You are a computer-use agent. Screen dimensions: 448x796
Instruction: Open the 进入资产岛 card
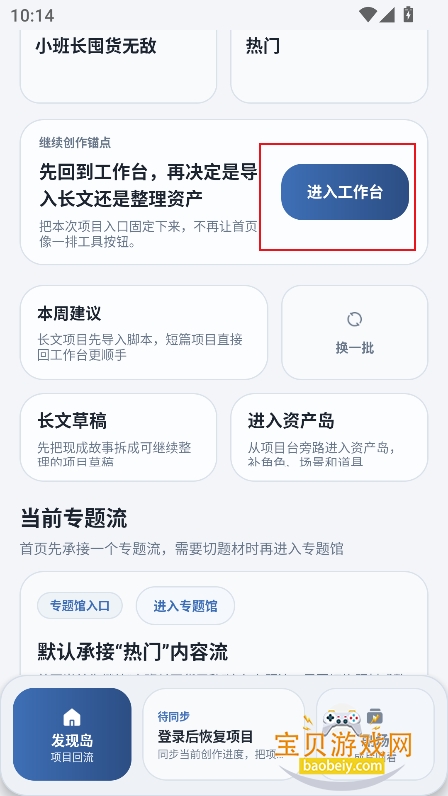[x=329, y=437]
